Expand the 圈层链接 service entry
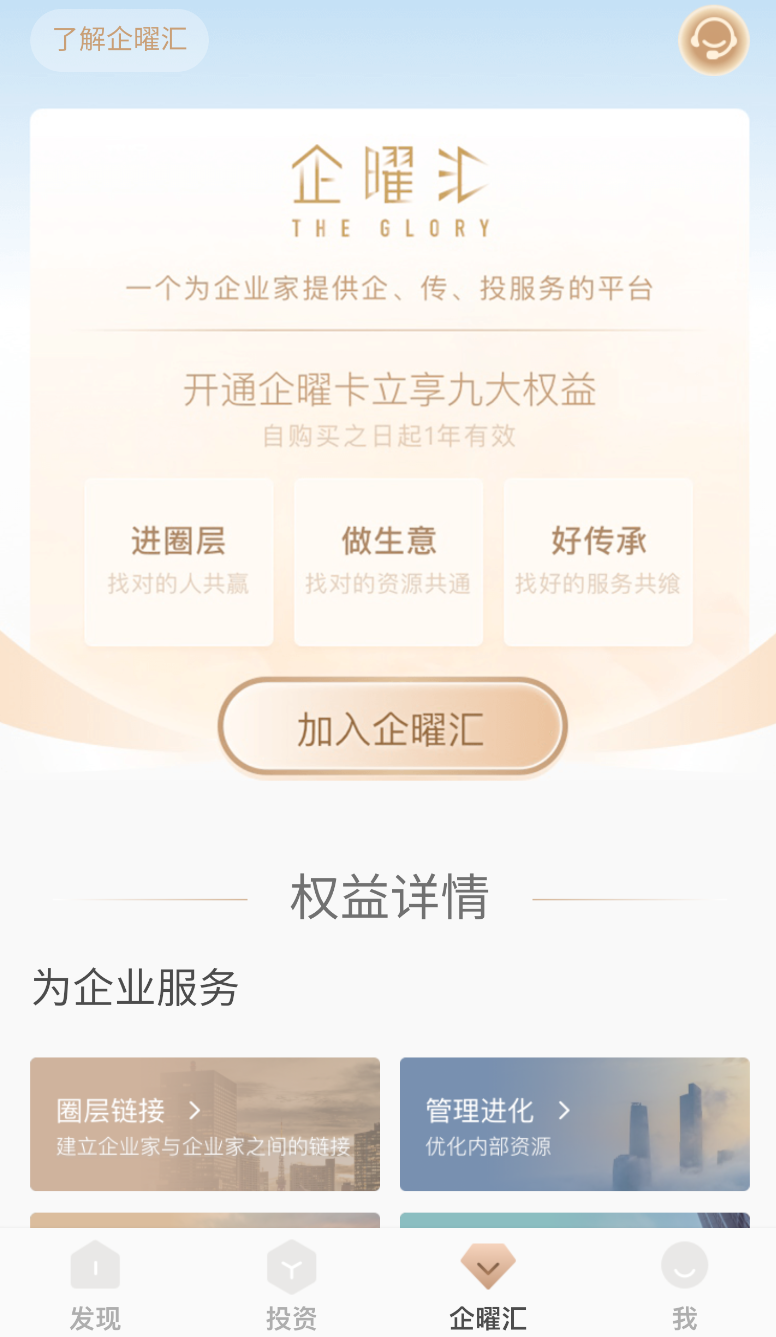The image size is (776, 1337). (x=205, y=1123)
